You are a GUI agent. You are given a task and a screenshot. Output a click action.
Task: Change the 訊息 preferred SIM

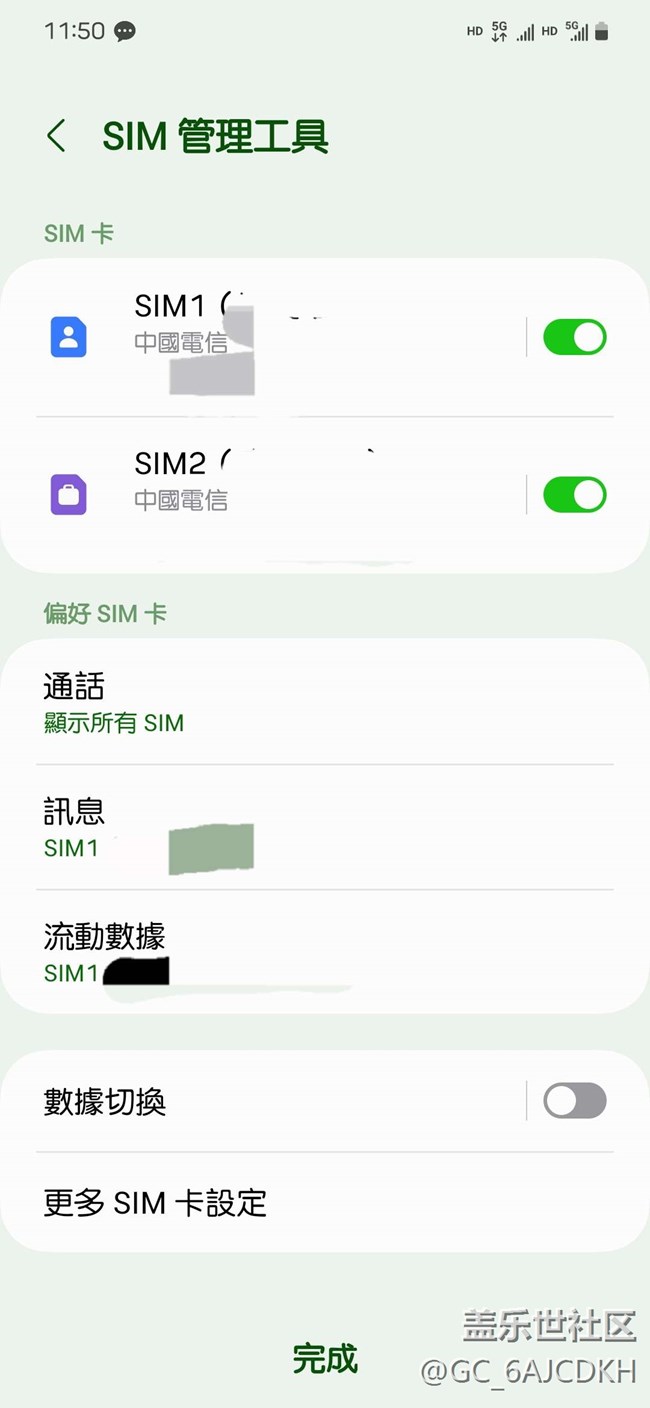pyautogui.click(x=324, y=827)
